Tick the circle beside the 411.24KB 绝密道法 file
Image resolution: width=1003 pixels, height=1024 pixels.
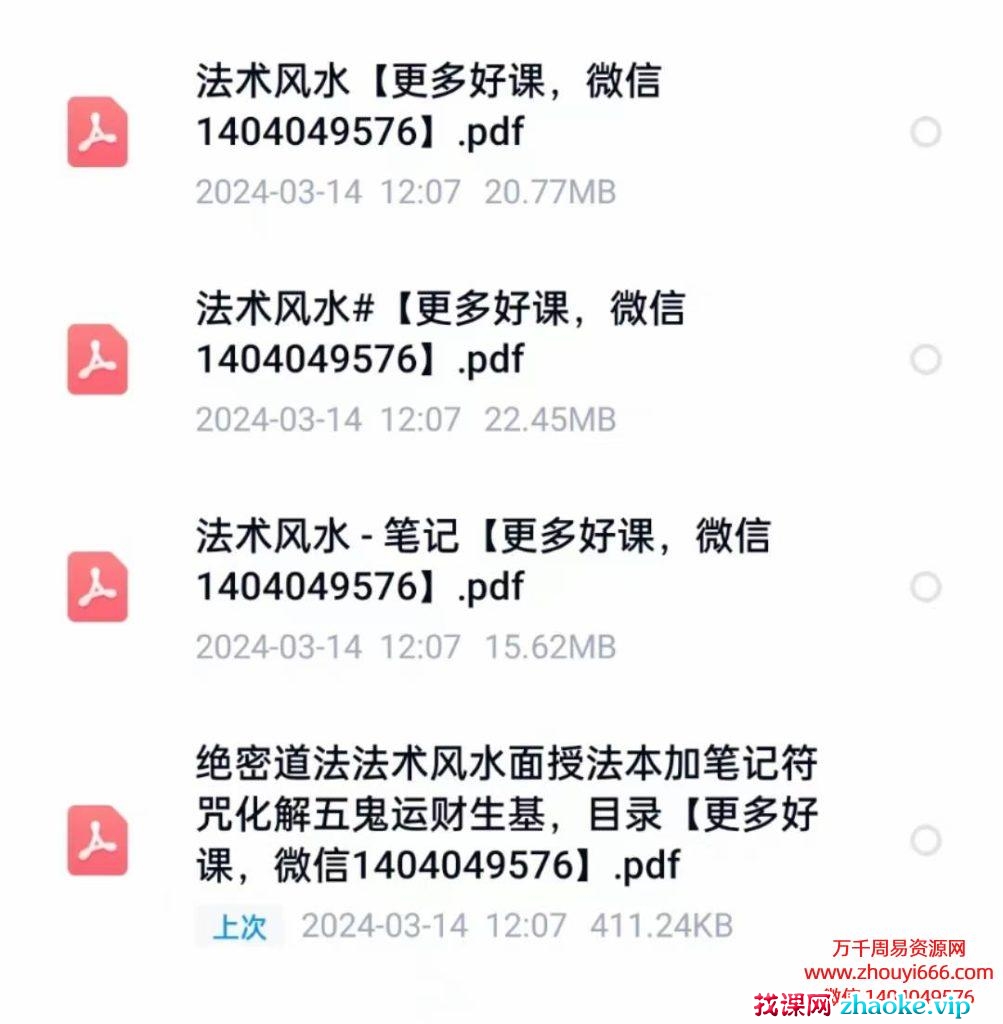(925, 840)
